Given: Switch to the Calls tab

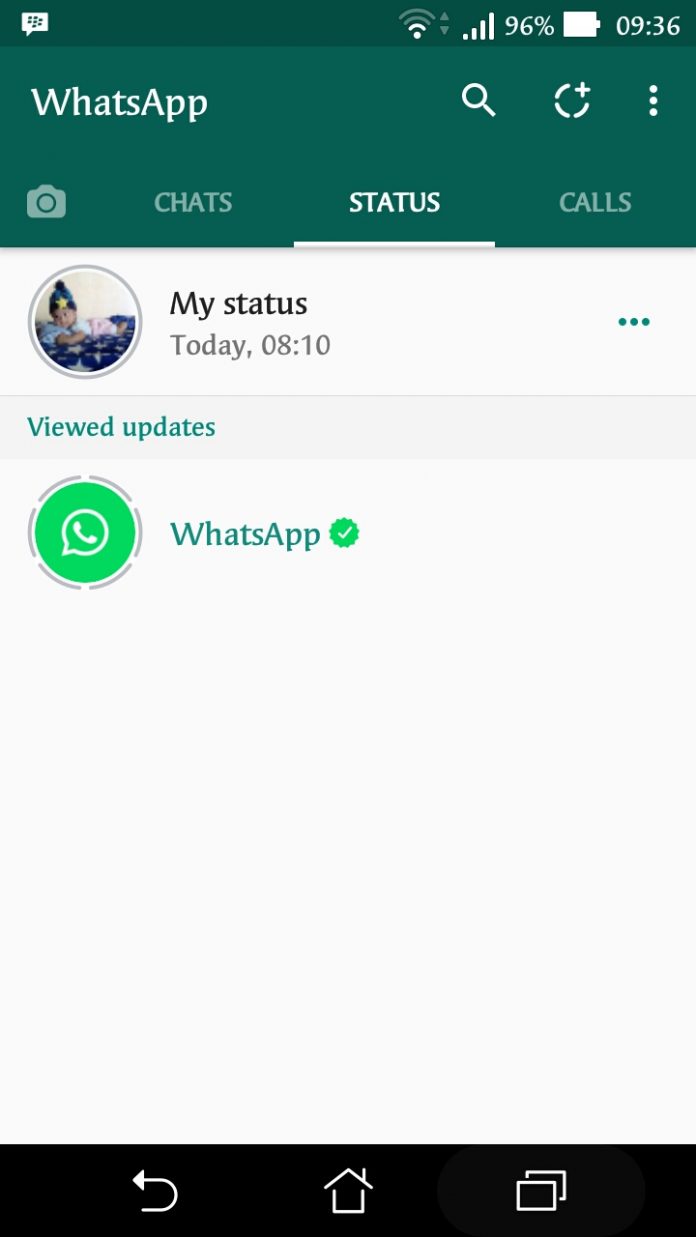Looking at the screenshot, I should (x=595, y=203).
